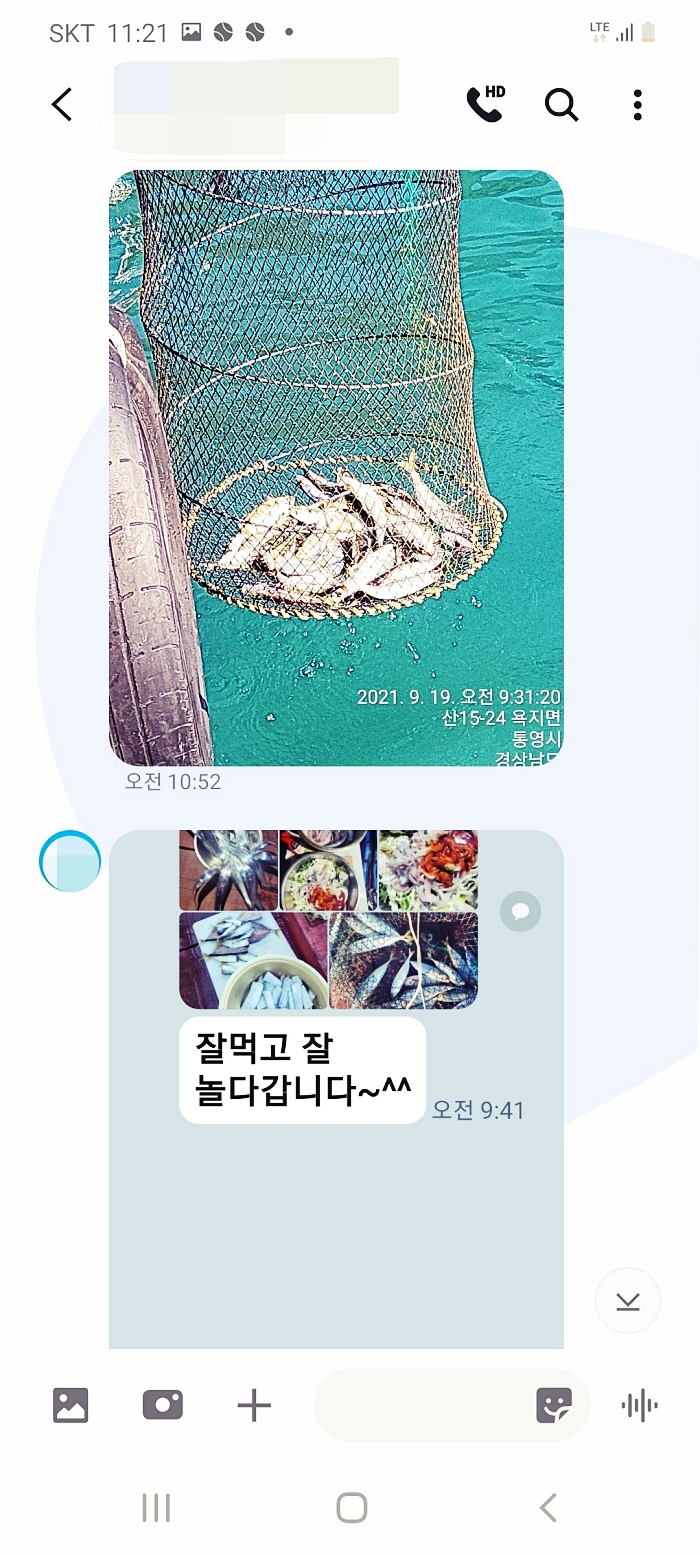Start an HD voice call

point(485,104)
